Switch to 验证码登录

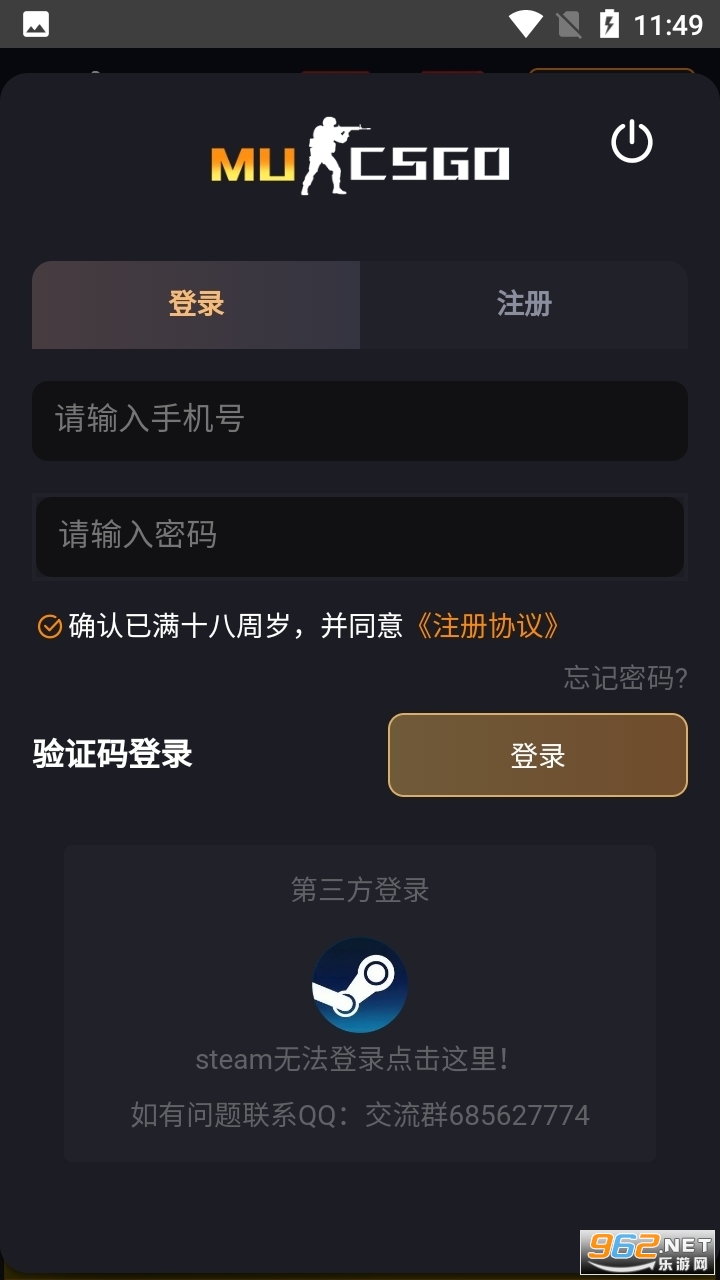(x=113, y=754)
